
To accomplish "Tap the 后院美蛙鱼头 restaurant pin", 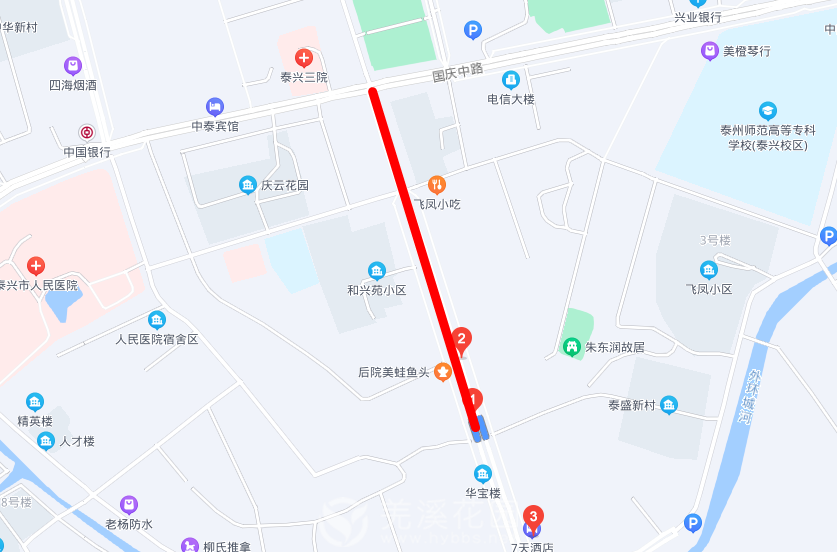I will coord(441,372).
